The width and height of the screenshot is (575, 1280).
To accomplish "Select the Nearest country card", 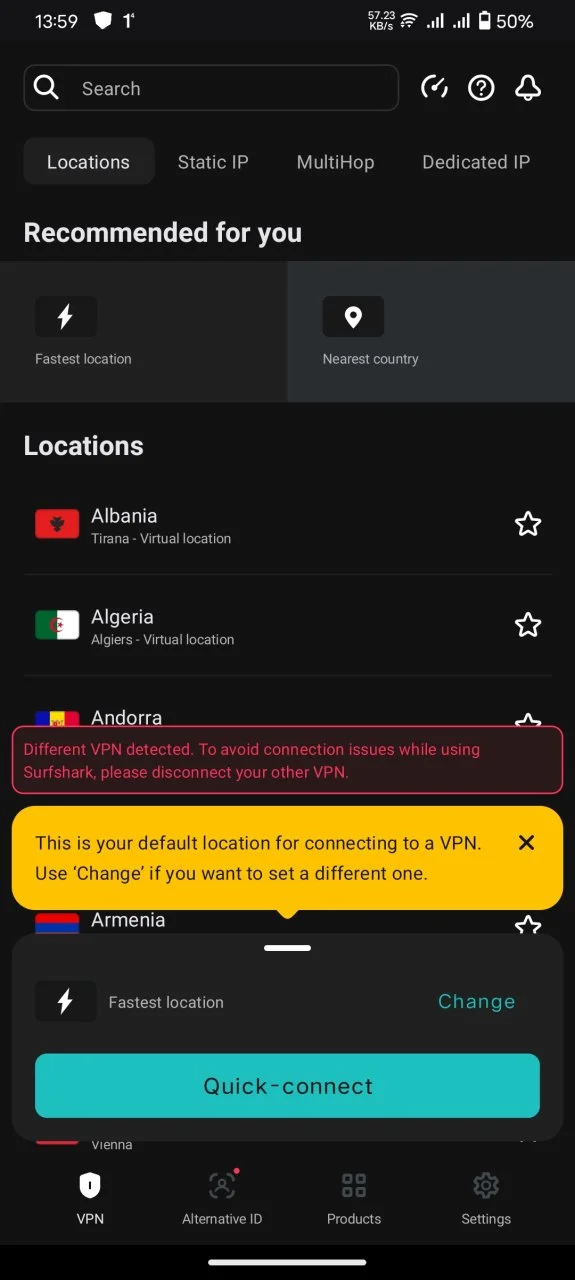I will point(431,332).
